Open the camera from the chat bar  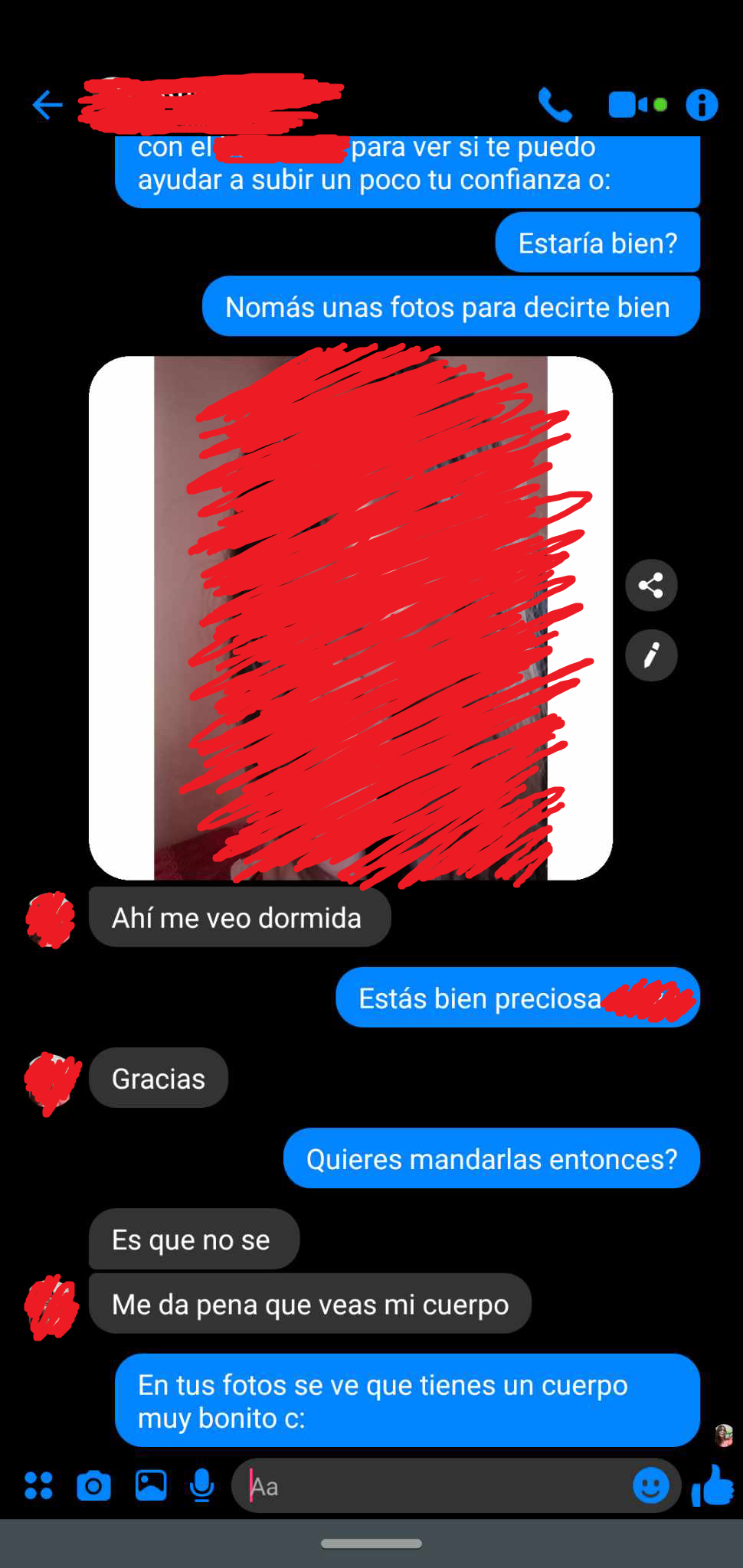click(94, 1486)
